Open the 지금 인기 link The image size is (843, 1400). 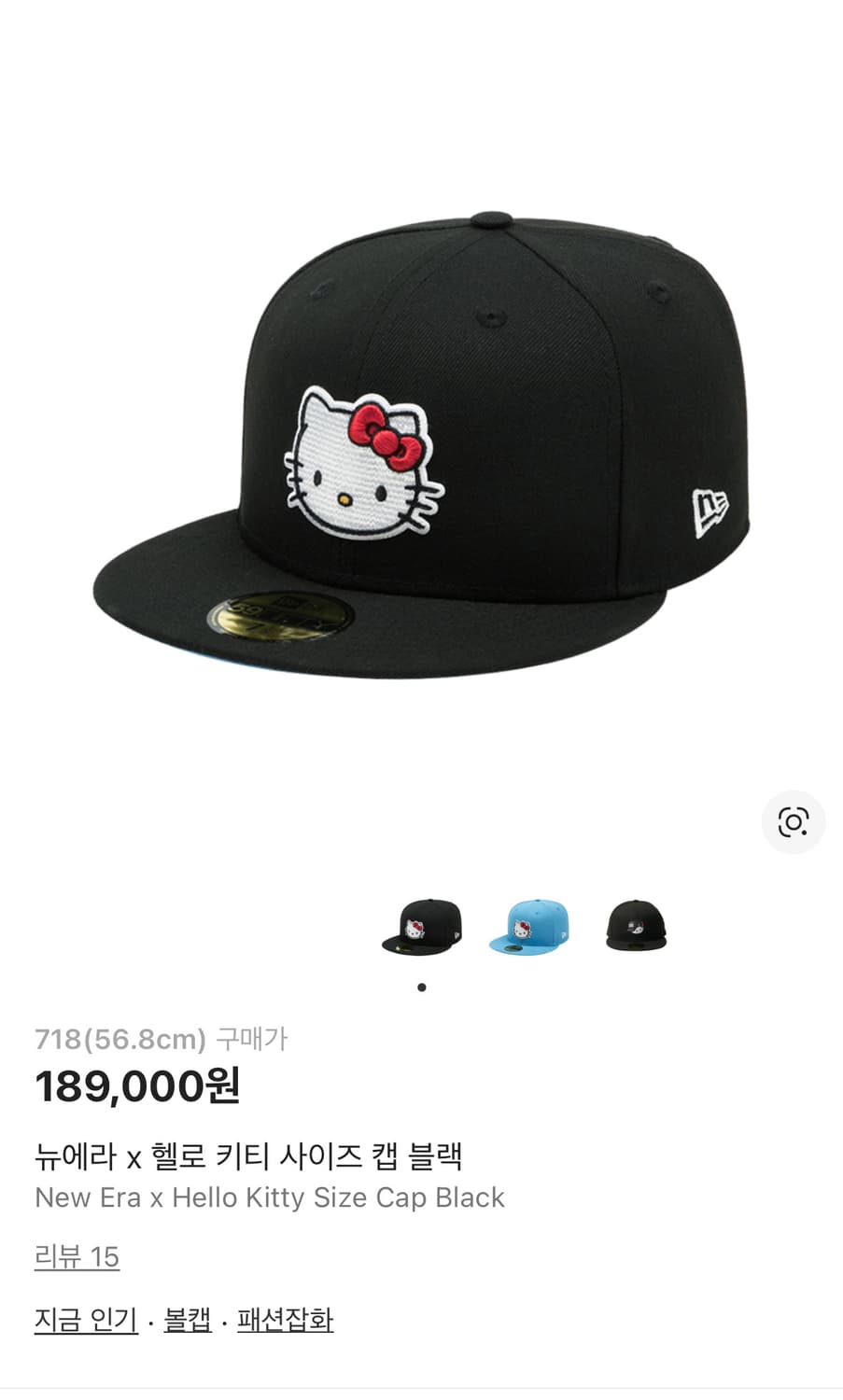86,1320
